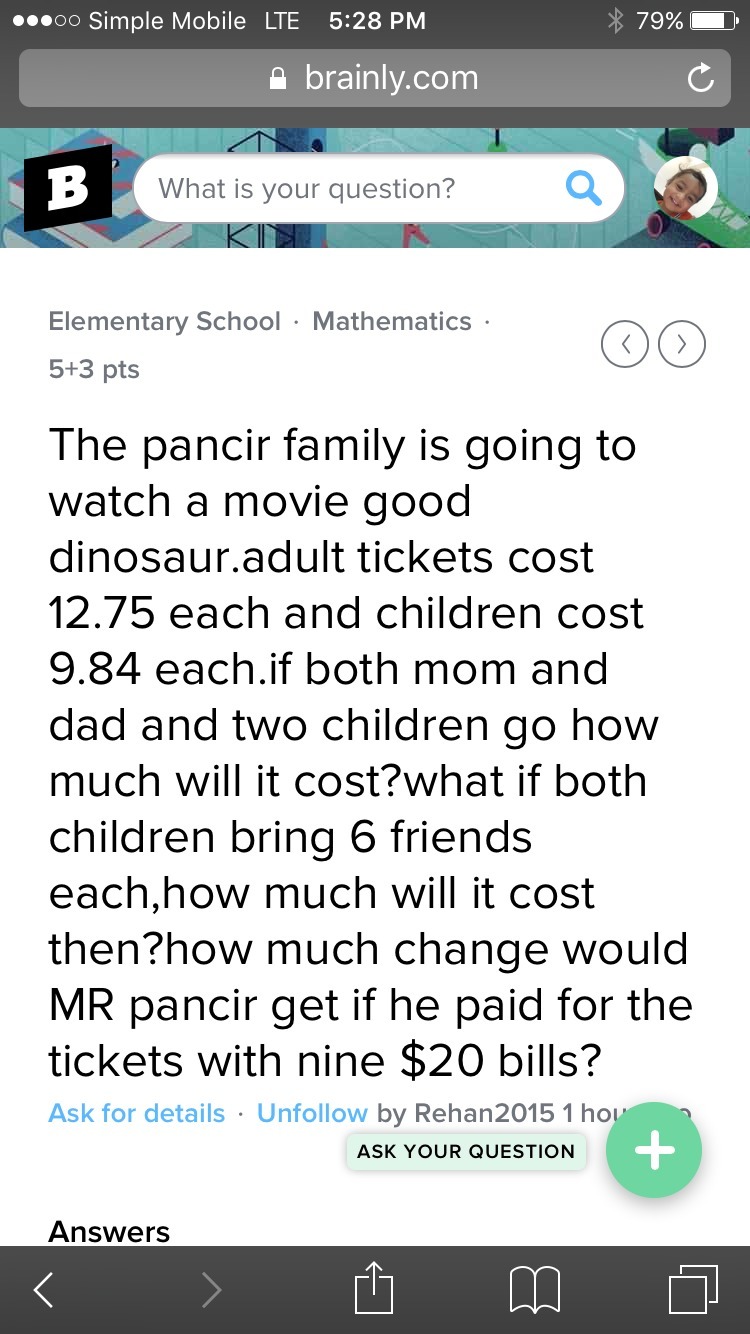This screenshot has width=750, height=1334.
Task: Go to the previous question arrow
Action: pyautogui.click(x=625, y=344)
